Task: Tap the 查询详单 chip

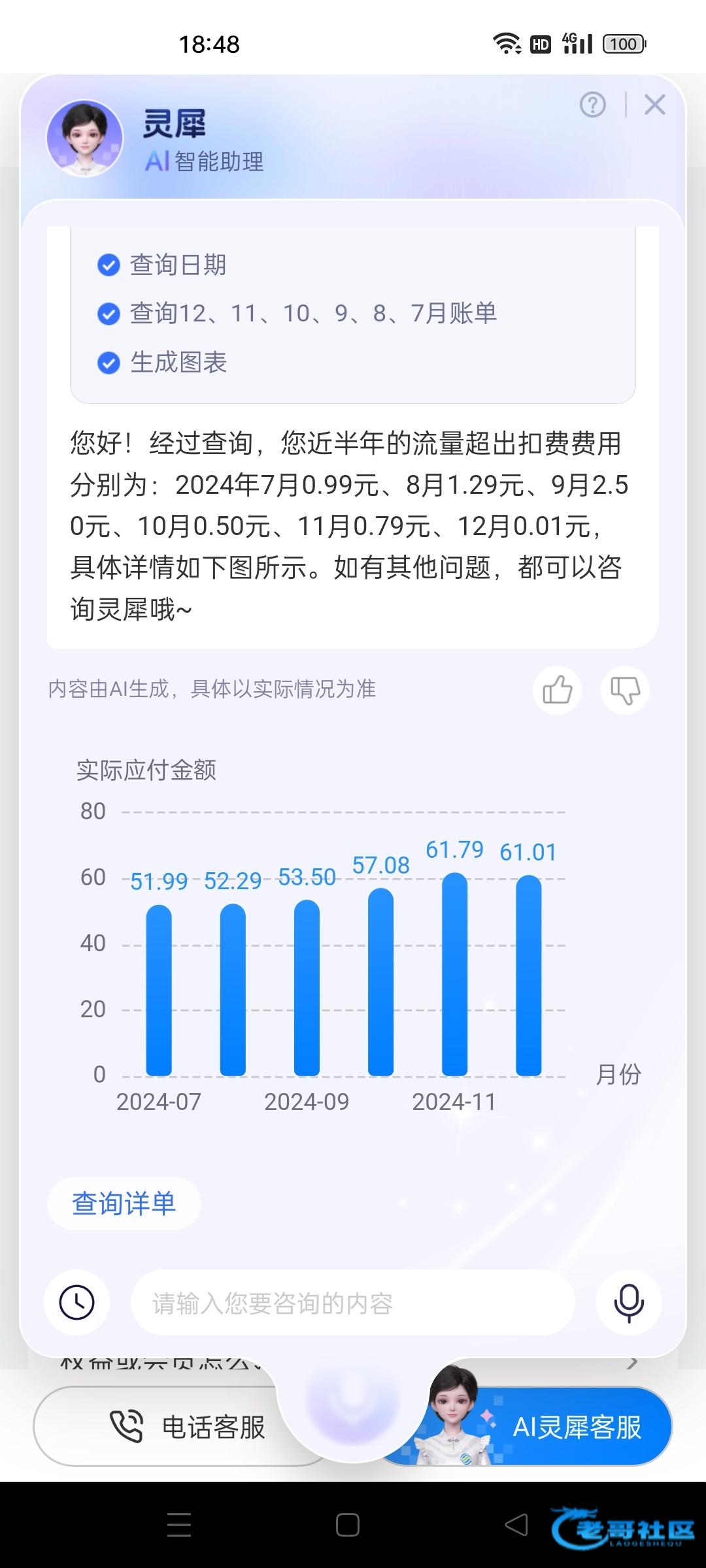Action: coord(124,1203)
